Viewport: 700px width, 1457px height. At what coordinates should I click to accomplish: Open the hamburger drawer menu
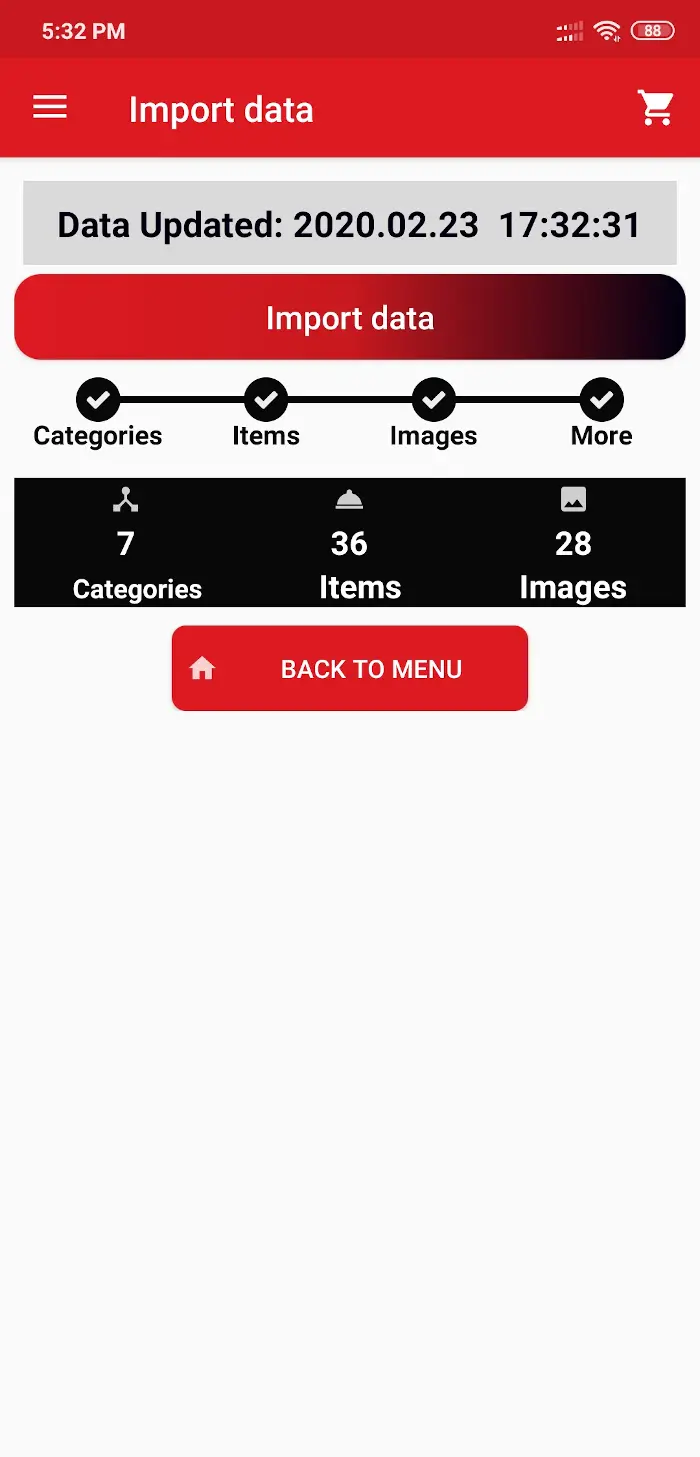(x=50, y=108)
